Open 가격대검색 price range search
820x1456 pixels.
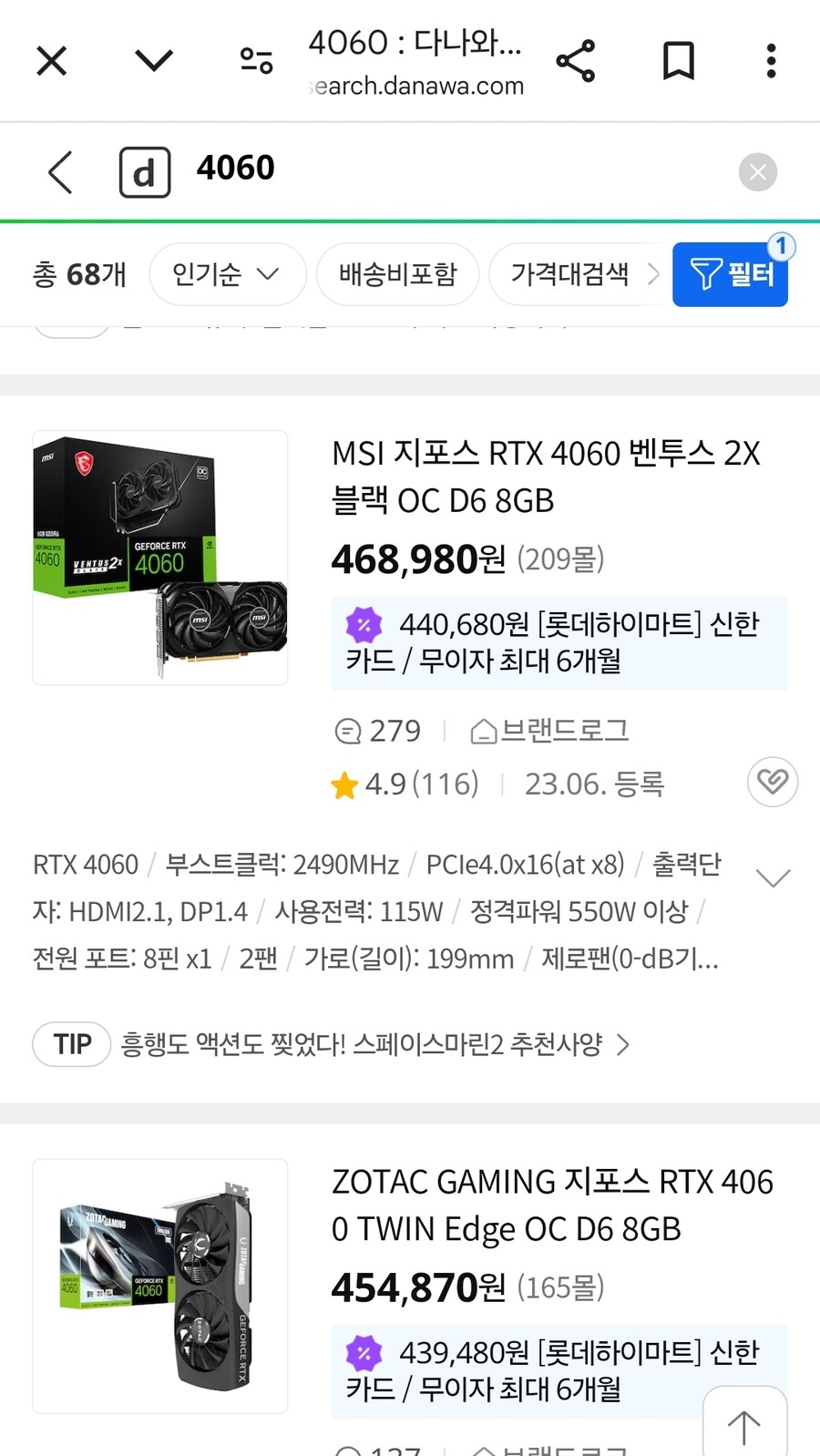coord(576,274)
